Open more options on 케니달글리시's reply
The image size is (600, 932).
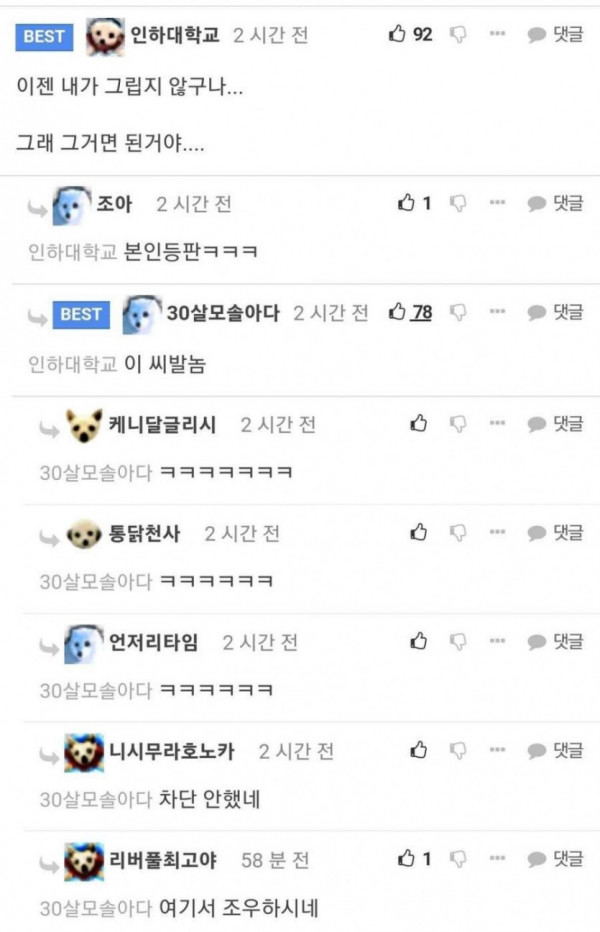pyautogui.click(x=497, y=424)
